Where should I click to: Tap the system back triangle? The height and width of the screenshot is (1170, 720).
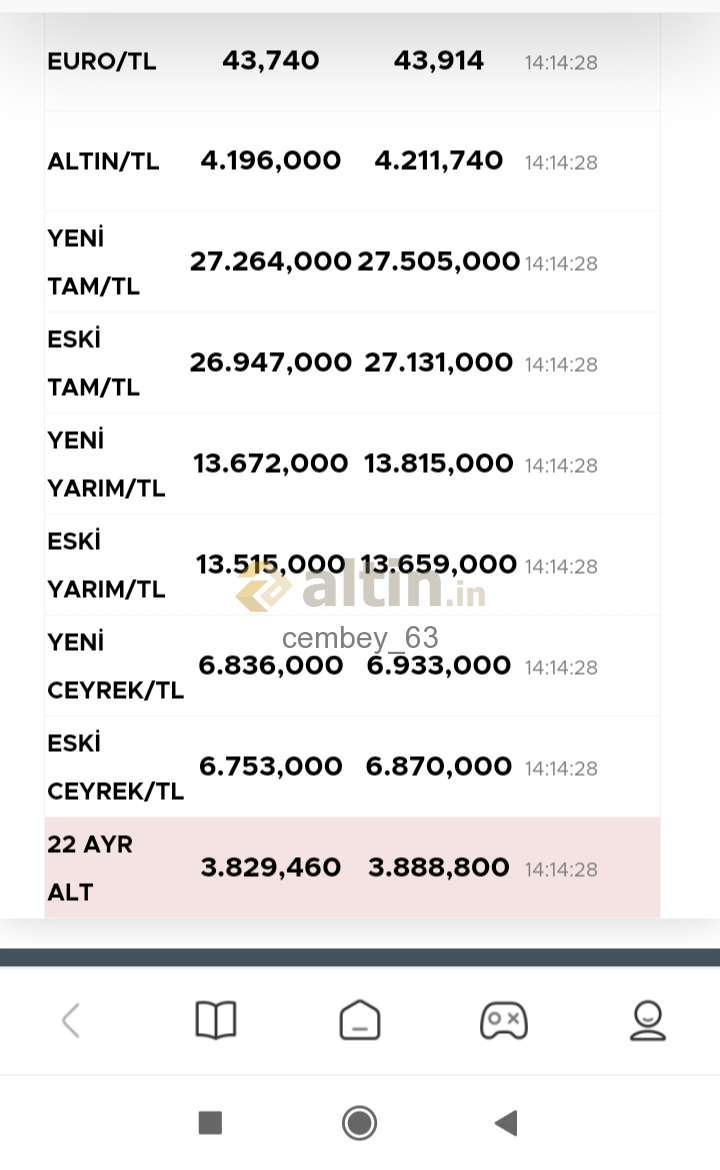(x=506, y=1122)
